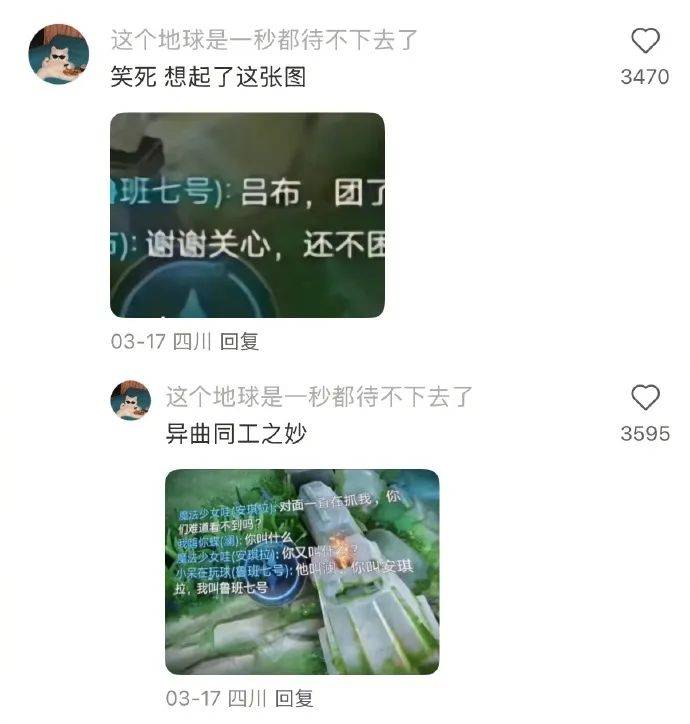Open avatar beside the '异曲同工之妙' reply

point(131,400)
